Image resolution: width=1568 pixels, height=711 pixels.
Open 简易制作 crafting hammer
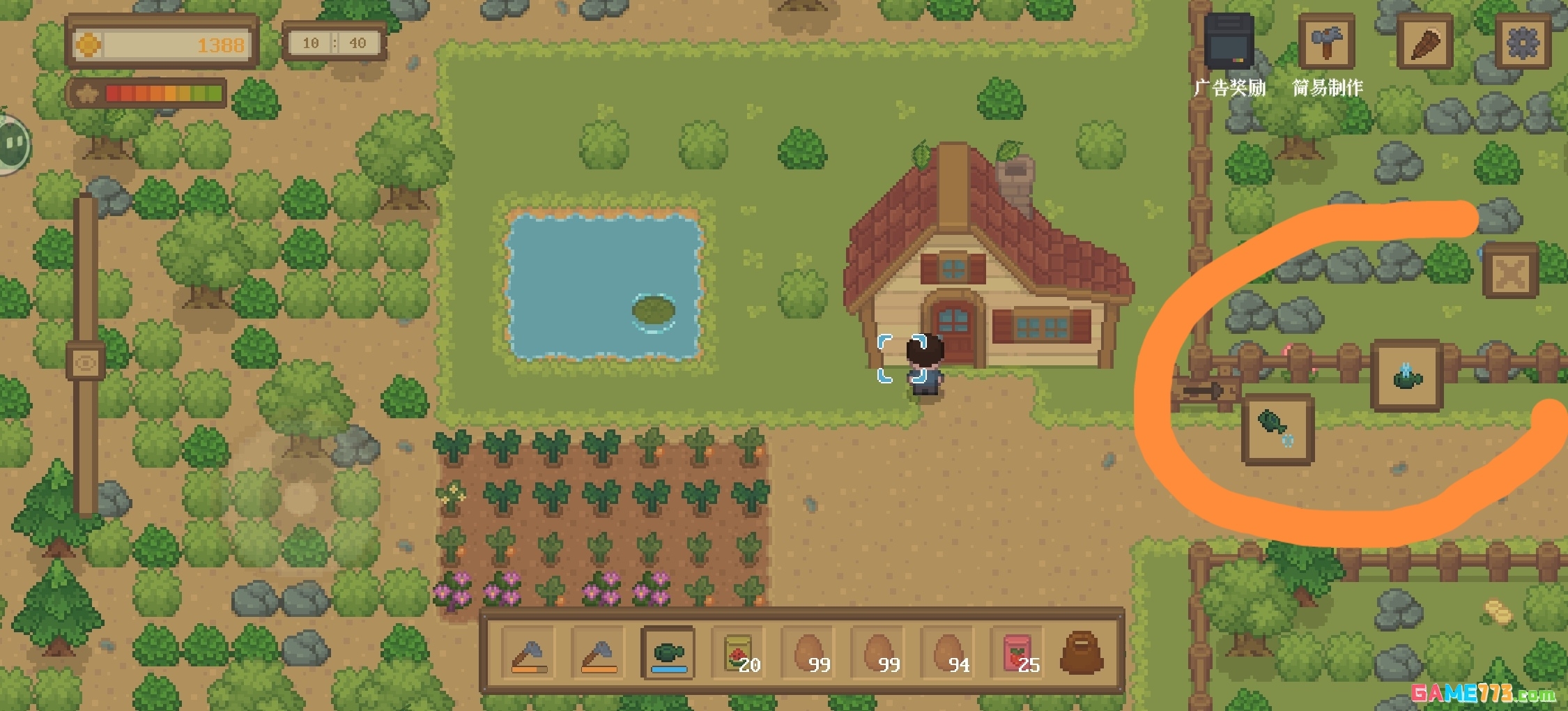(x=1326, y=43)
